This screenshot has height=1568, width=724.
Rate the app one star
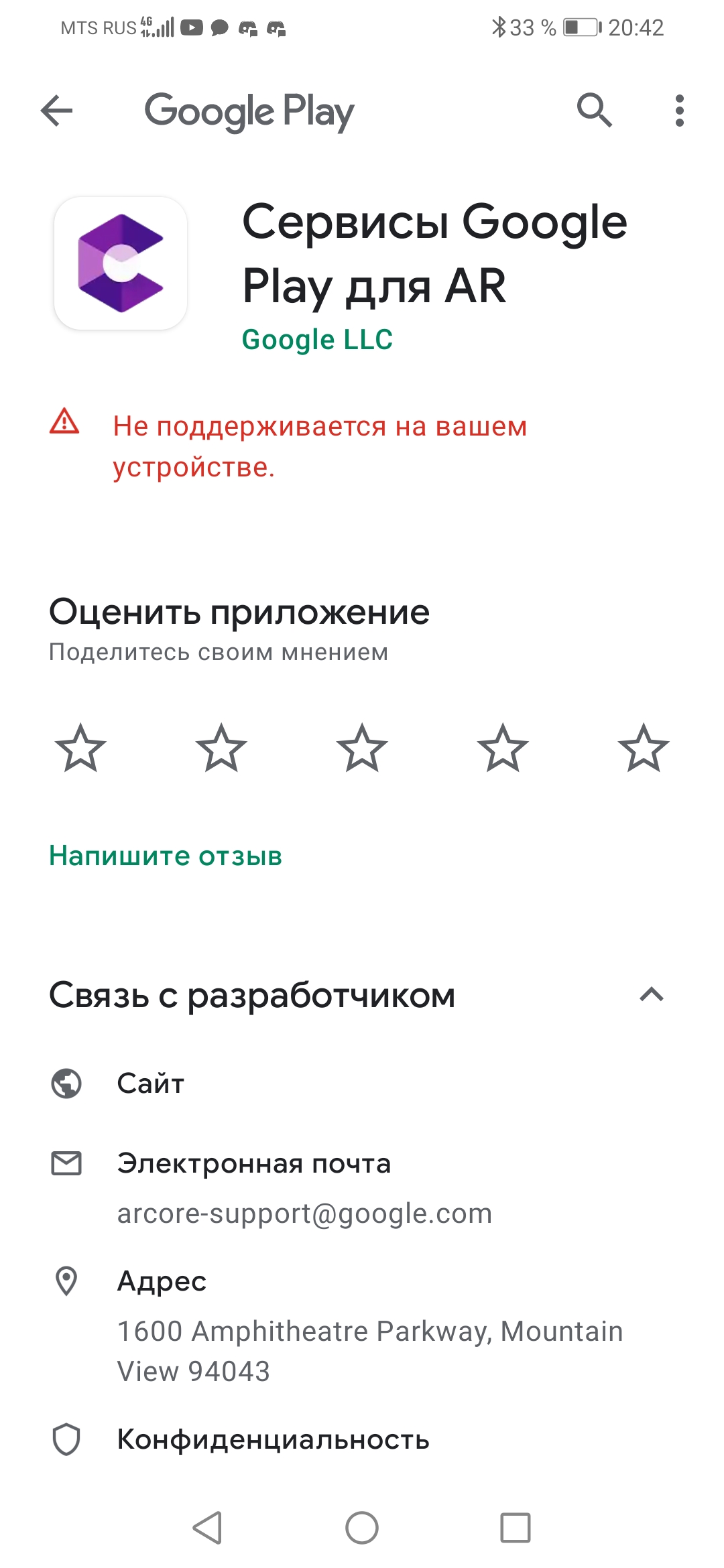pos(80,748)
